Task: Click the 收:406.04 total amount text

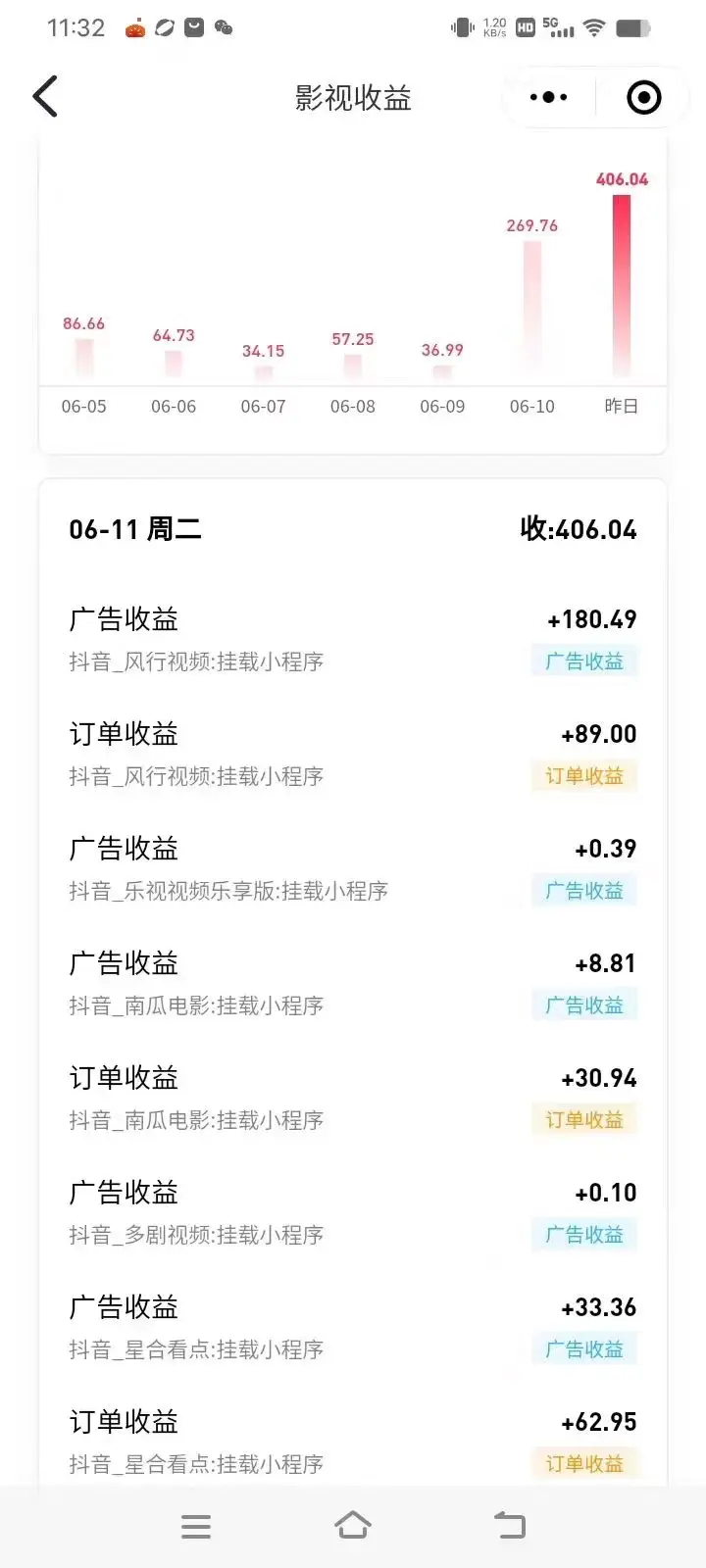Action: pyautogui.click(x=579, y=529)
